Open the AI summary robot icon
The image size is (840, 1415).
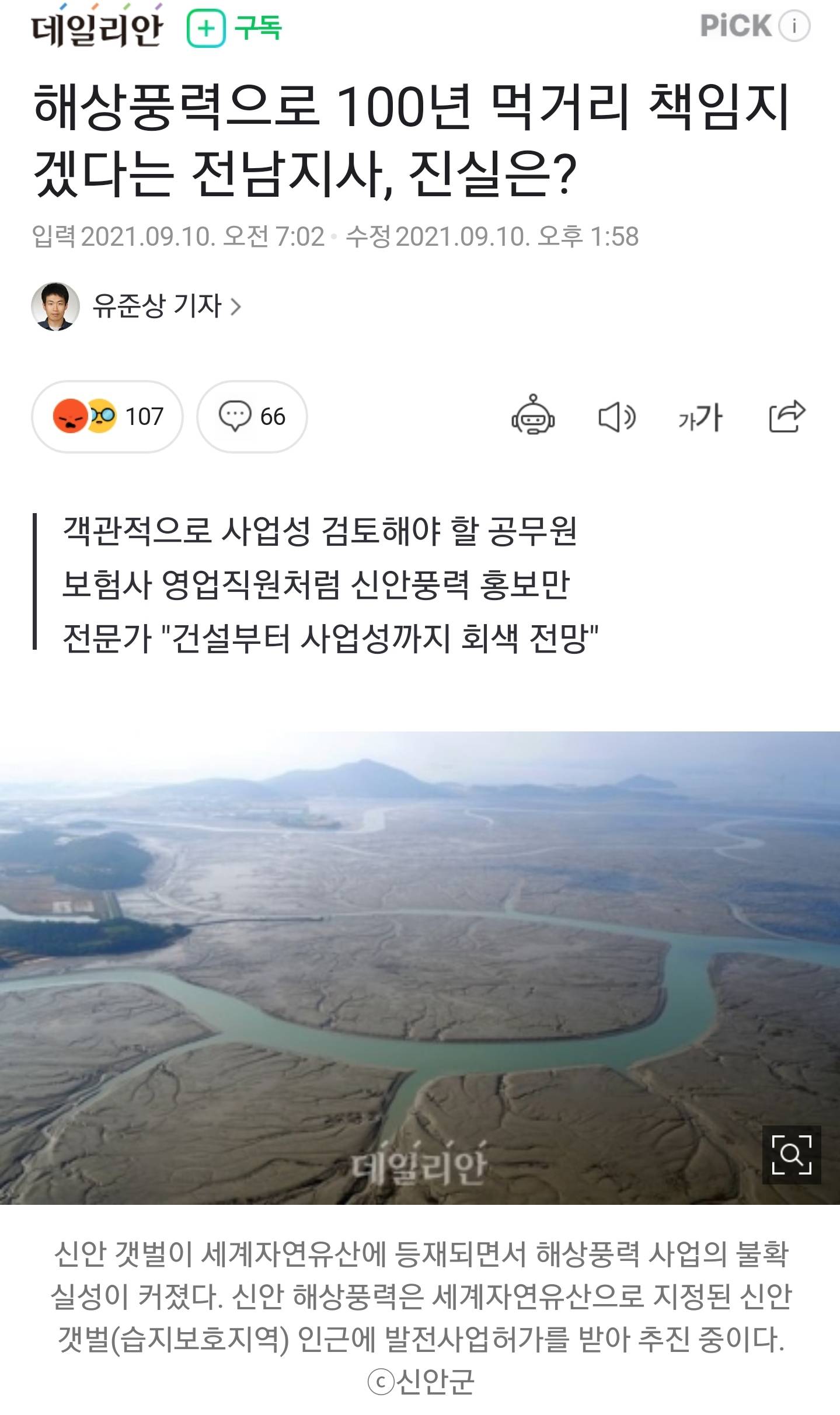click(x=532, y=417)
